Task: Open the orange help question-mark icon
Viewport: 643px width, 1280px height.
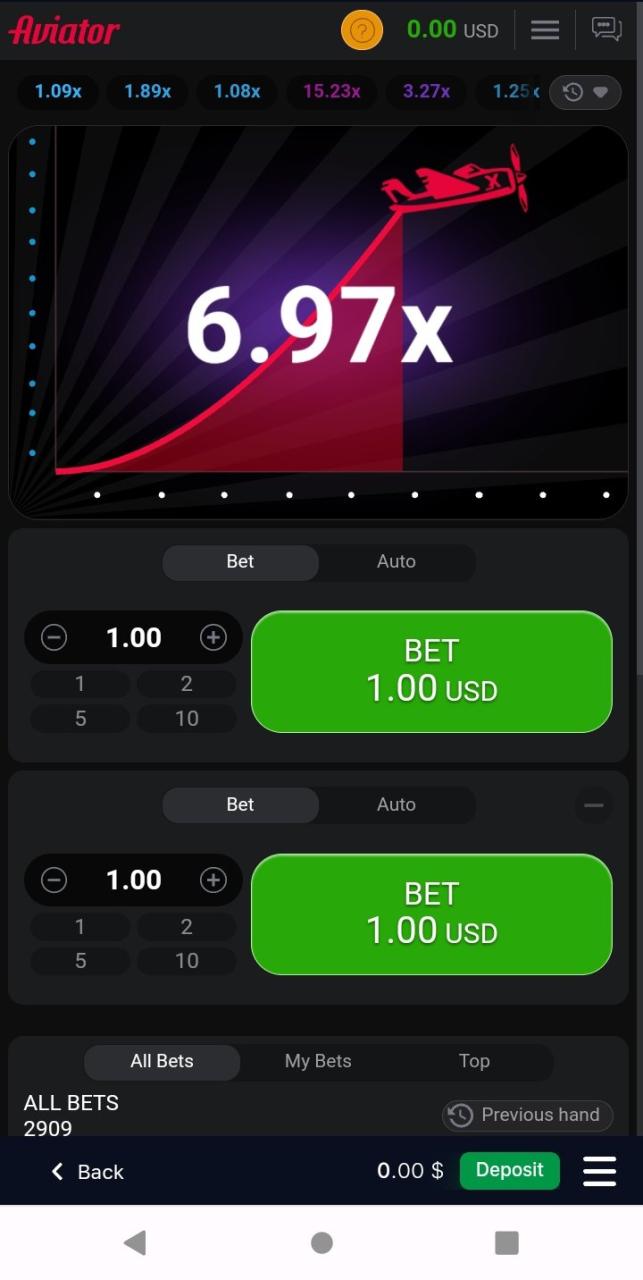Action: [x=362, y=30]
